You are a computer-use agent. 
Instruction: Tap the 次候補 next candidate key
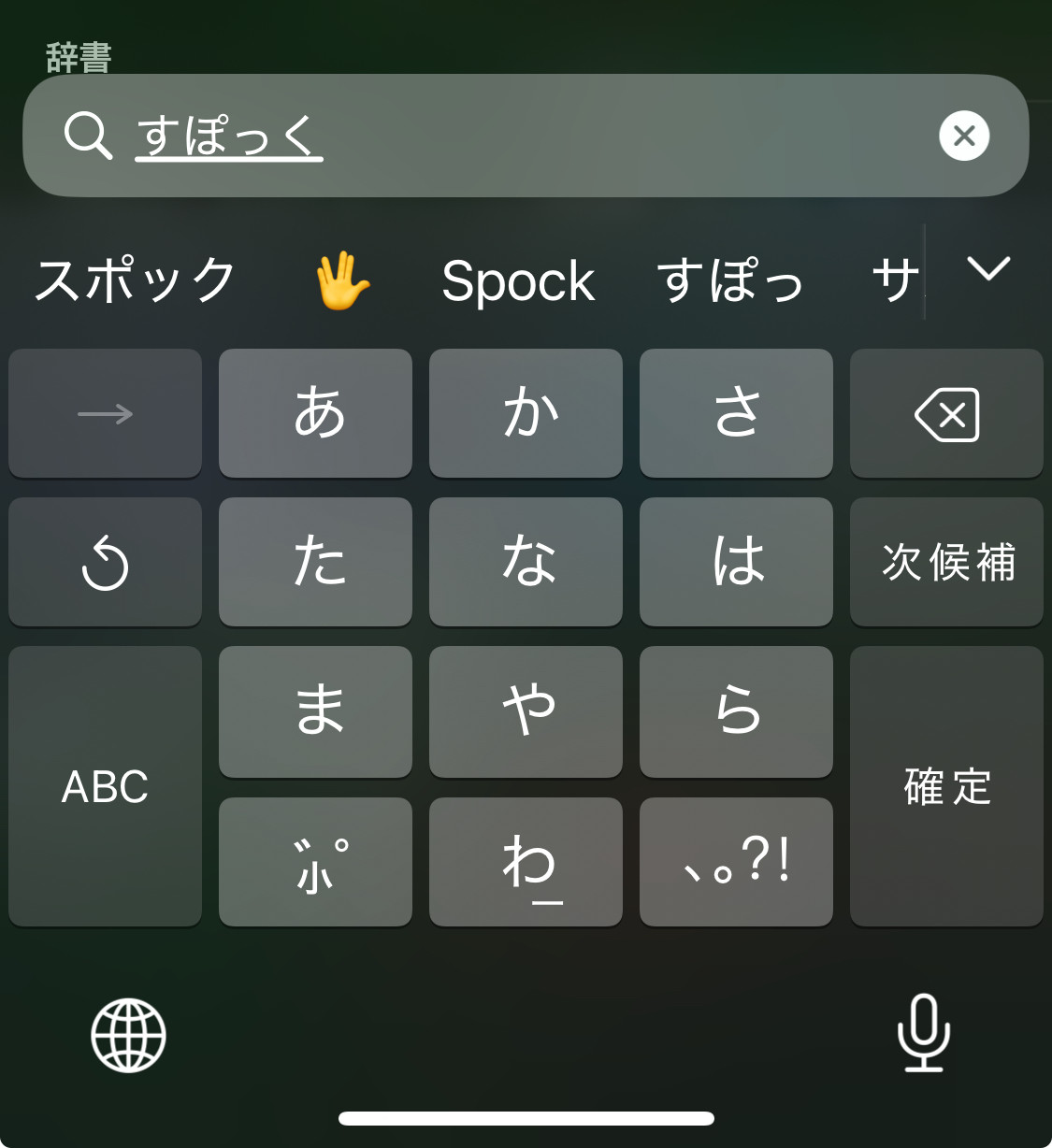946,562
